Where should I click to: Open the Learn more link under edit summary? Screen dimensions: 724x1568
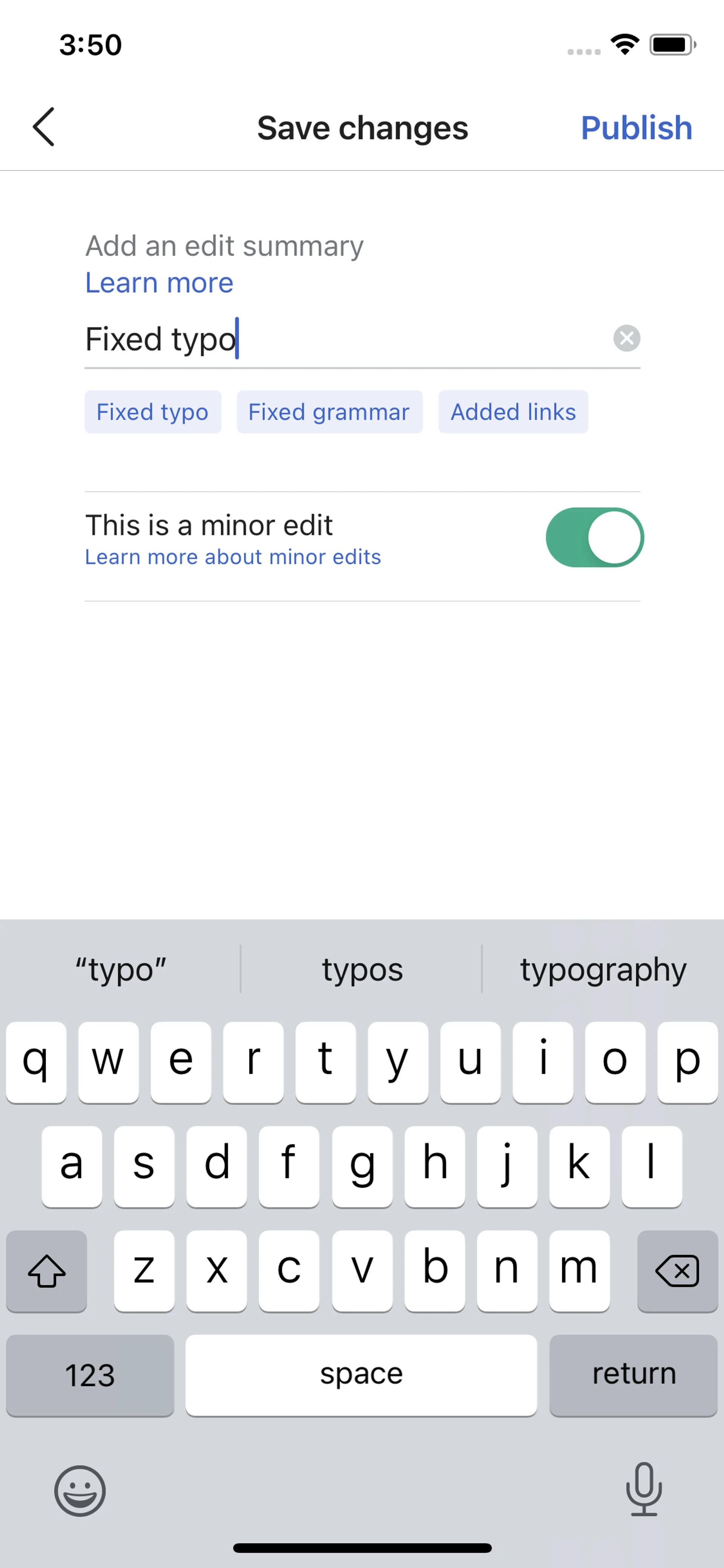click(x=159, y=283)
